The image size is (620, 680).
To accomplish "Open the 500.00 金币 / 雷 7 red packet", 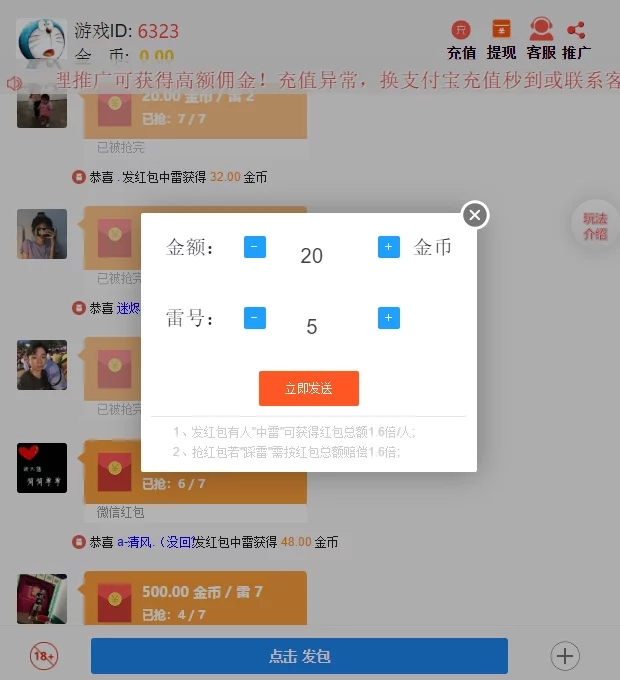I will click(x=195, y=601).
